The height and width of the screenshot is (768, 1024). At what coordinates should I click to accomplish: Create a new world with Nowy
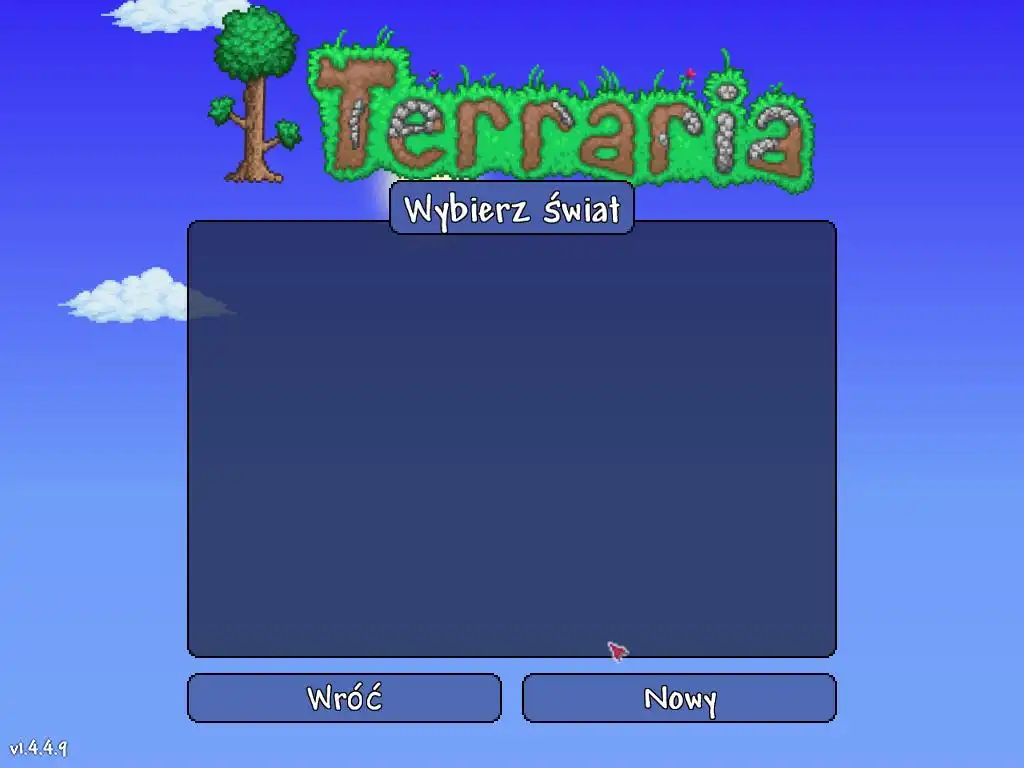[679, 697]
